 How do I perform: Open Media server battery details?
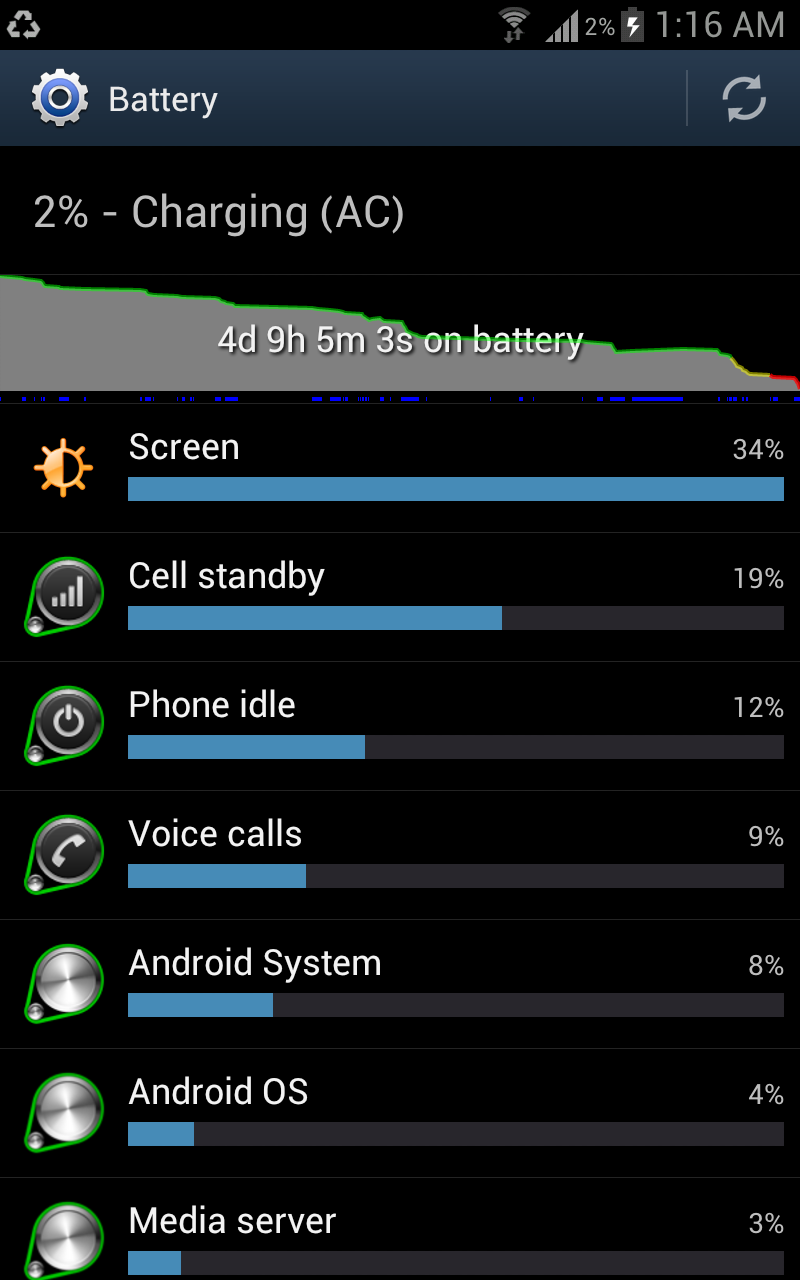pos(400,1229)
